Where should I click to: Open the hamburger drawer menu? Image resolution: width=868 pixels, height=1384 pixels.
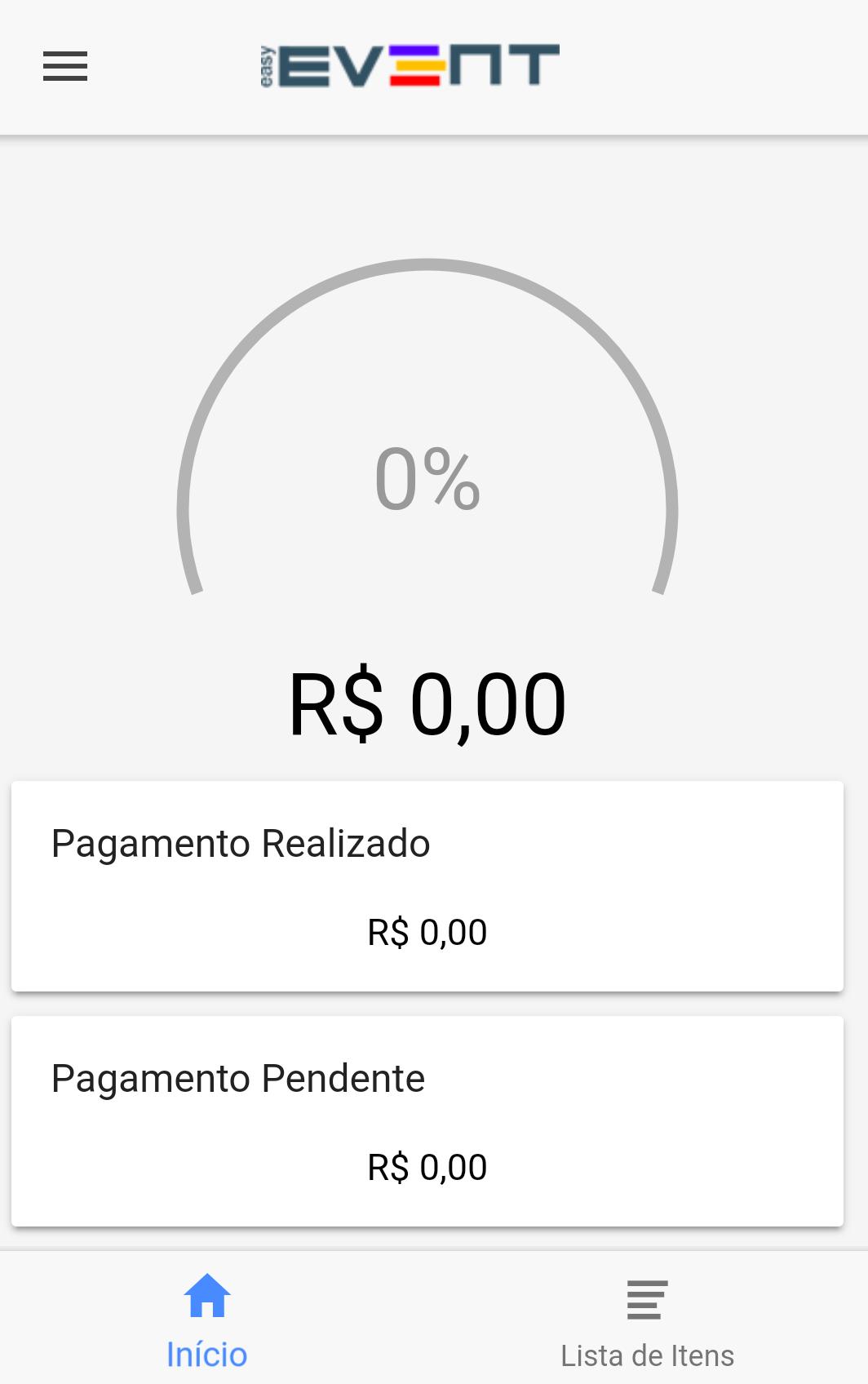tap(65, 66)
